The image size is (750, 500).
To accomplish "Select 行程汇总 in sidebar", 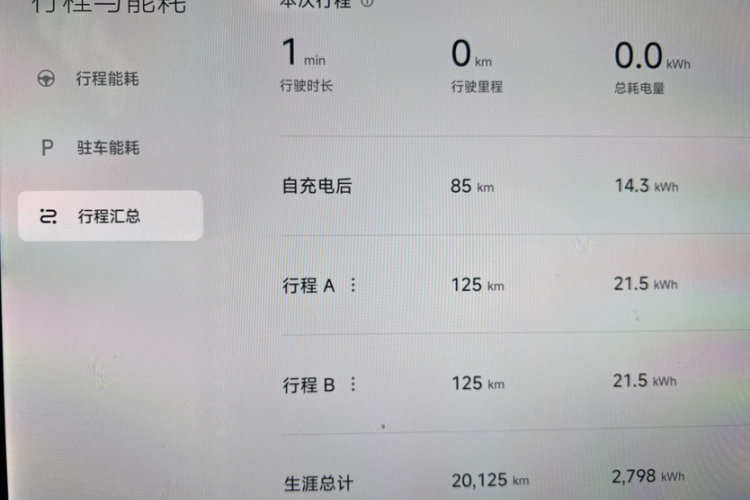I will (109, 216).
